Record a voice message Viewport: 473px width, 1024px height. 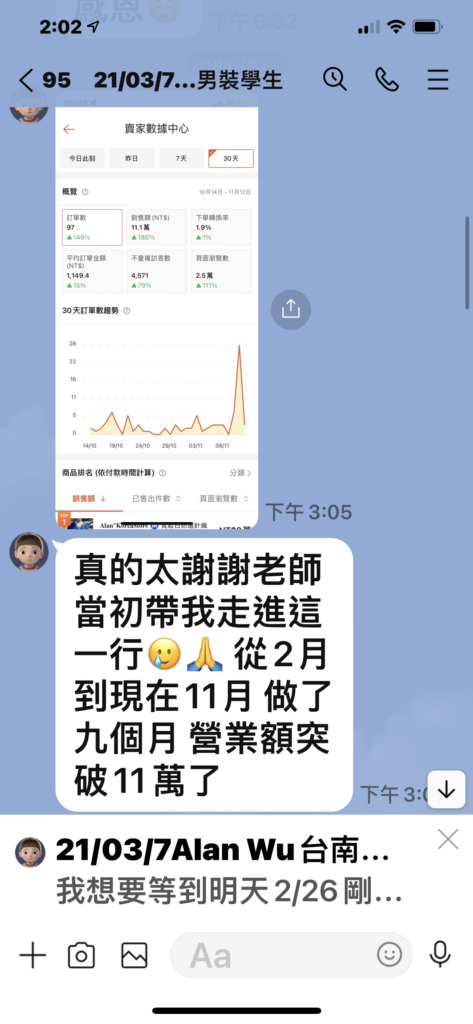point(440,955)
